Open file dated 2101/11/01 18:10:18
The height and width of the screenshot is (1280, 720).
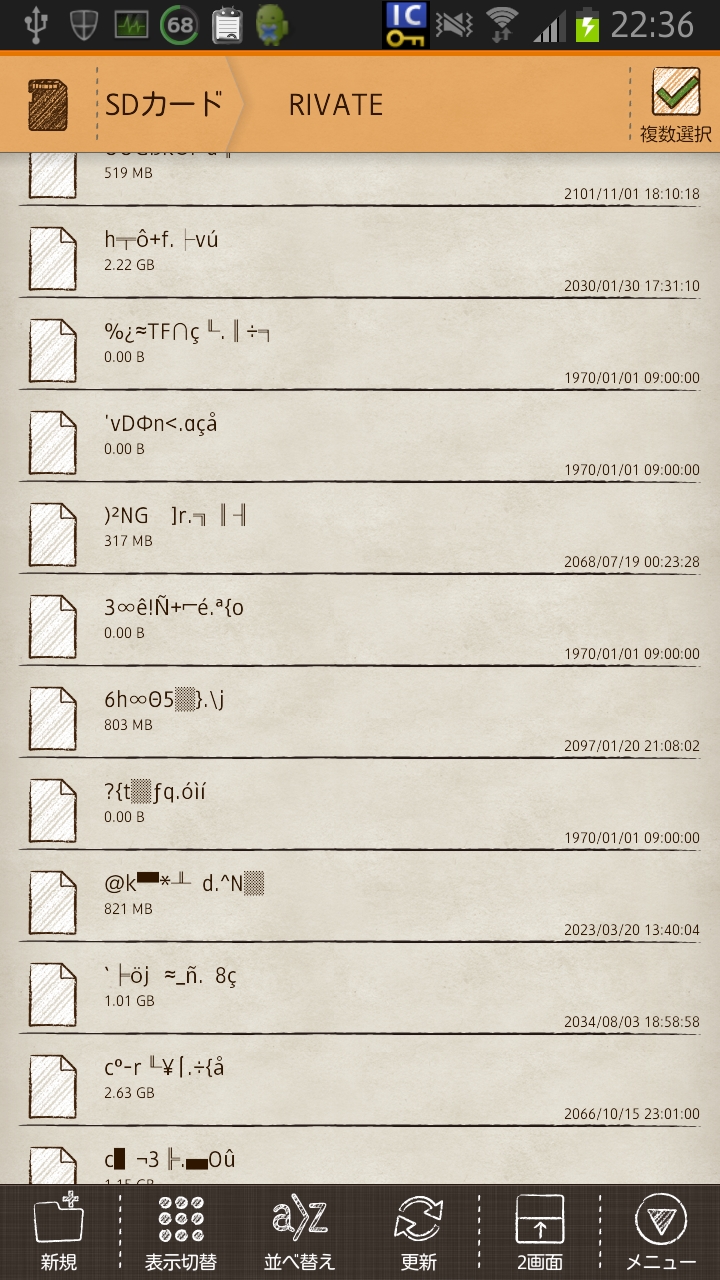pos(360,179)
